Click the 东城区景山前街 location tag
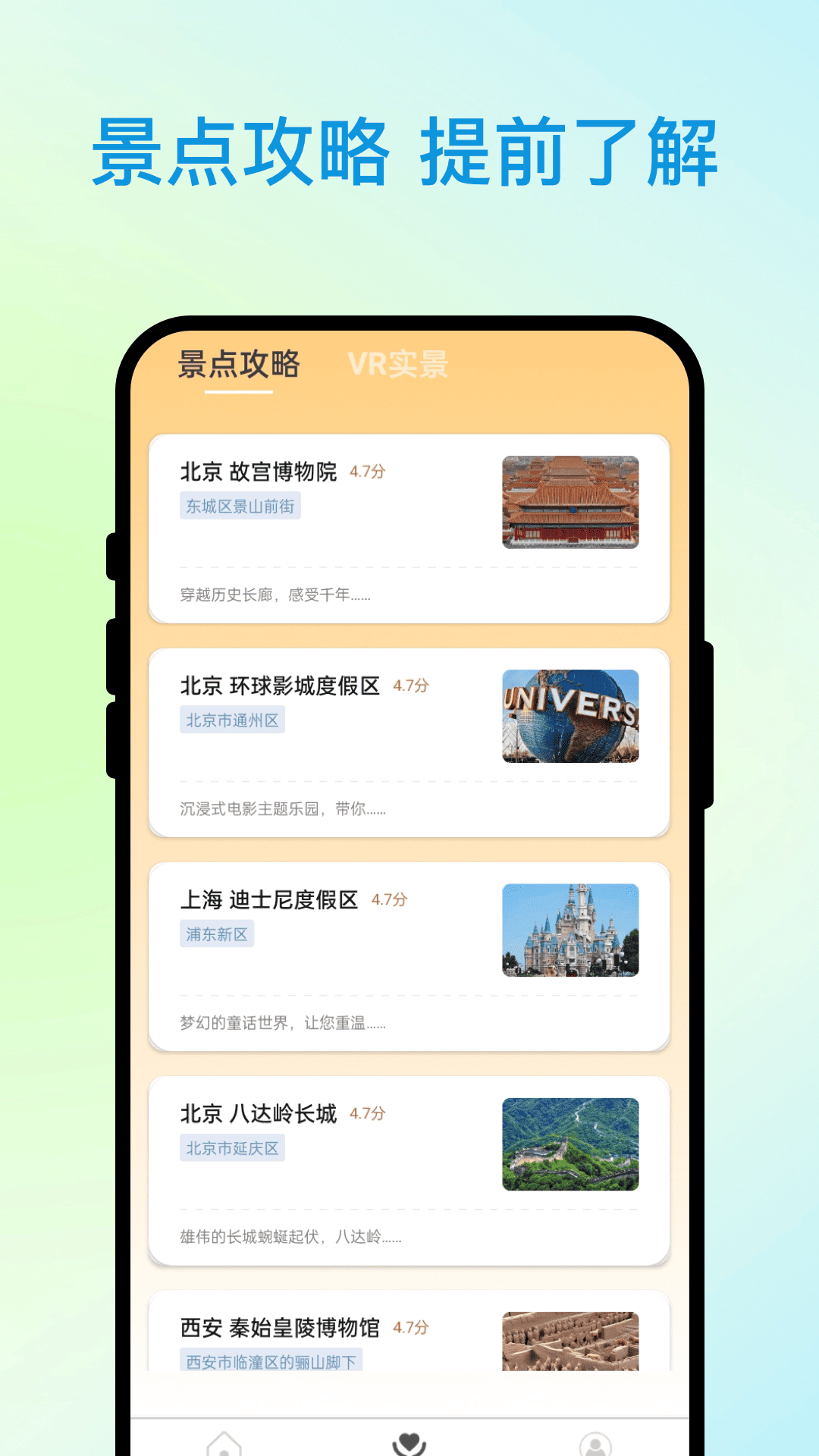 tap(242, 507)
